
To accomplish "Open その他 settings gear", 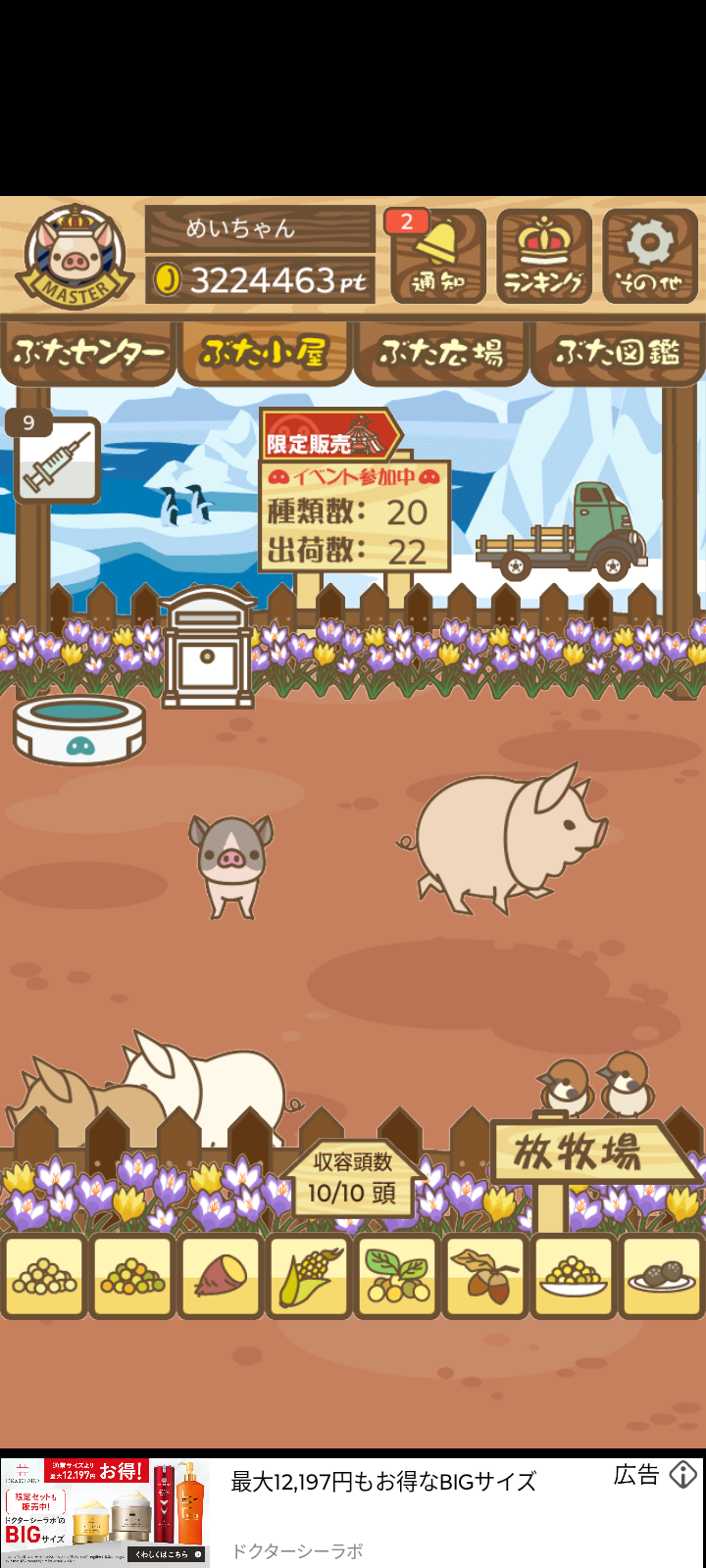I will click(650, 256).
